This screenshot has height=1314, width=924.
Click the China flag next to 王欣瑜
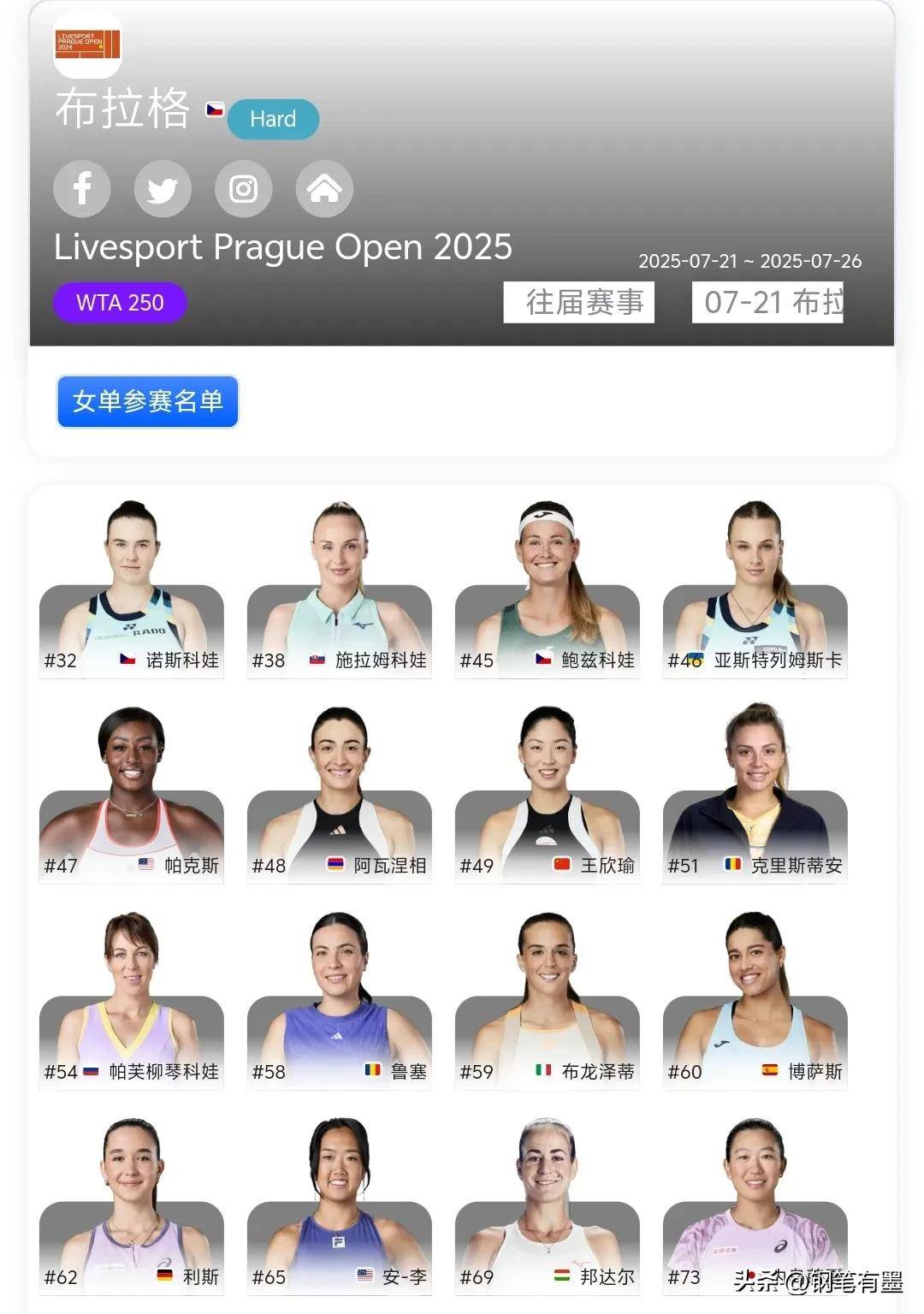560,866
